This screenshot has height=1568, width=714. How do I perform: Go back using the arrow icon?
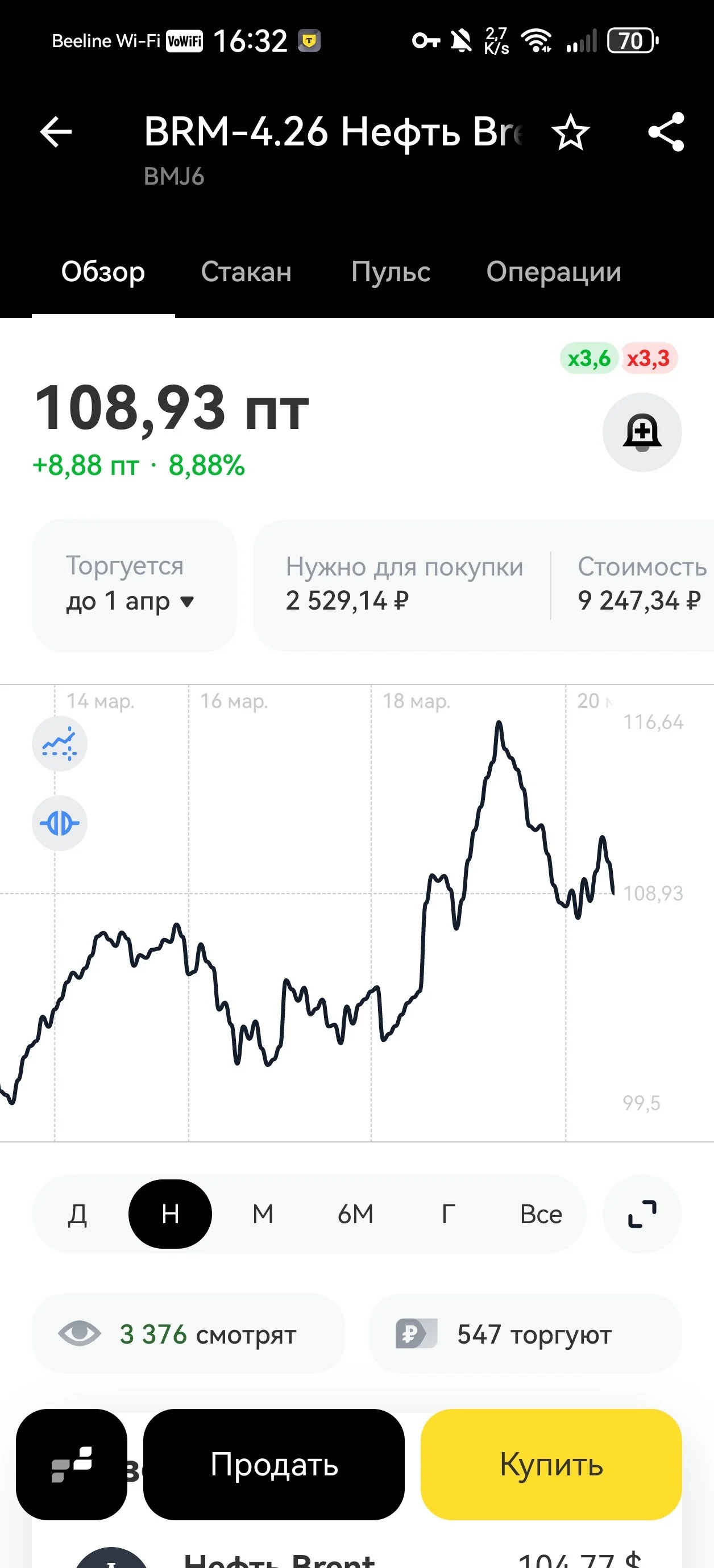56,131
